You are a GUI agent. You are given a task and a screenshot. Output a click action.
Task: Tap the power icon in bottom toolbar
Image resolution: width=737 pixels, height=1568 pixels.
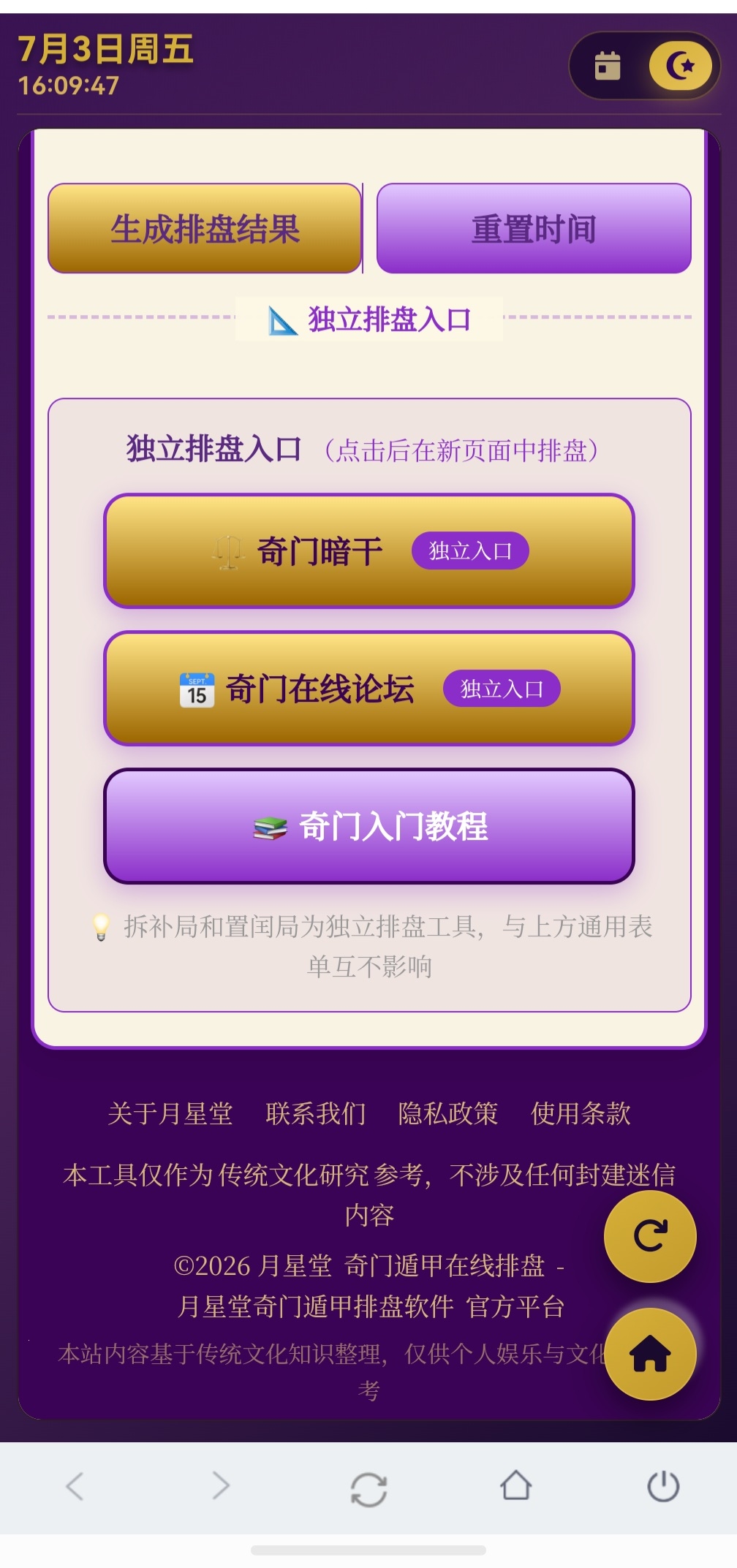pyautogui.click(x=663, y=1485)
